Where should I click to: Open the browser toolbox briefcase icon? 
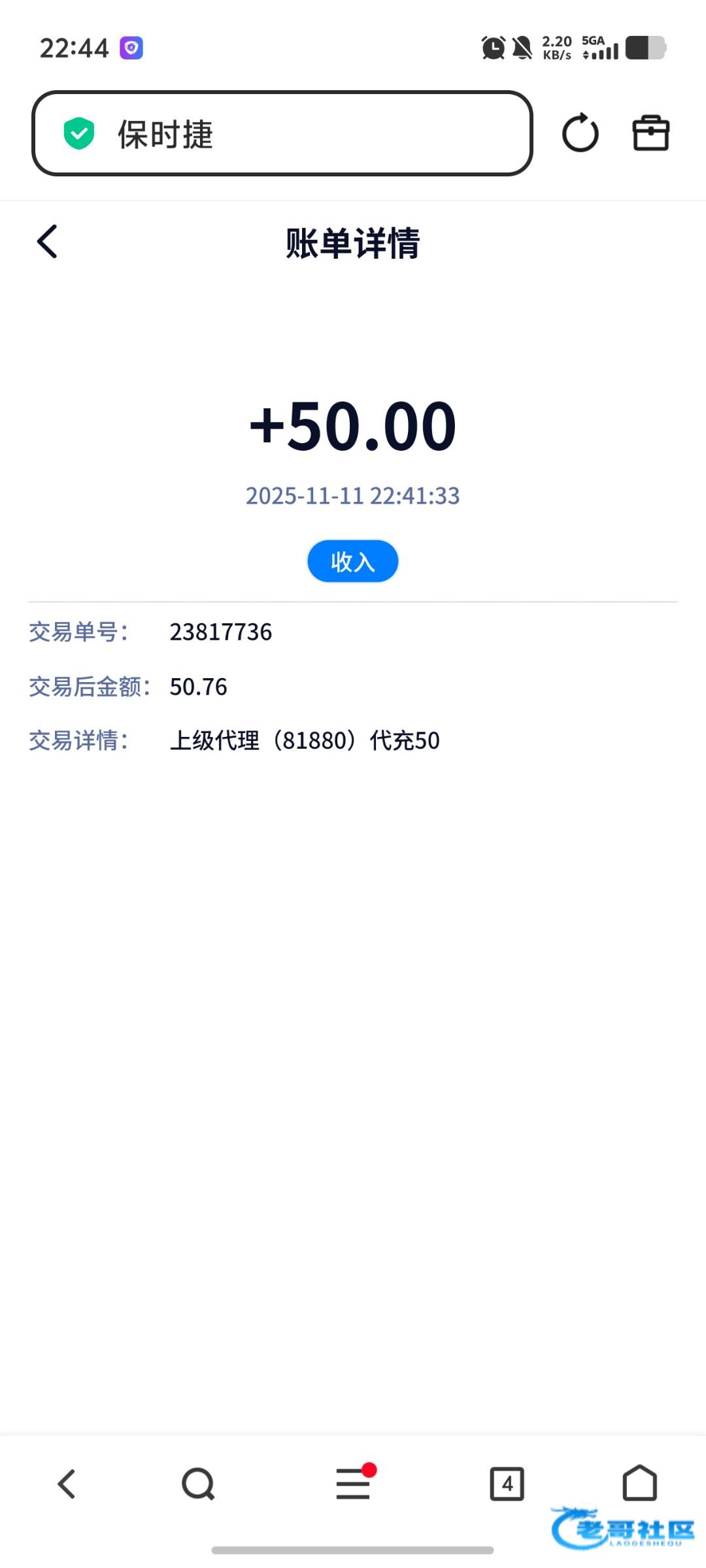pyautogui.click(x=650, y=133)
